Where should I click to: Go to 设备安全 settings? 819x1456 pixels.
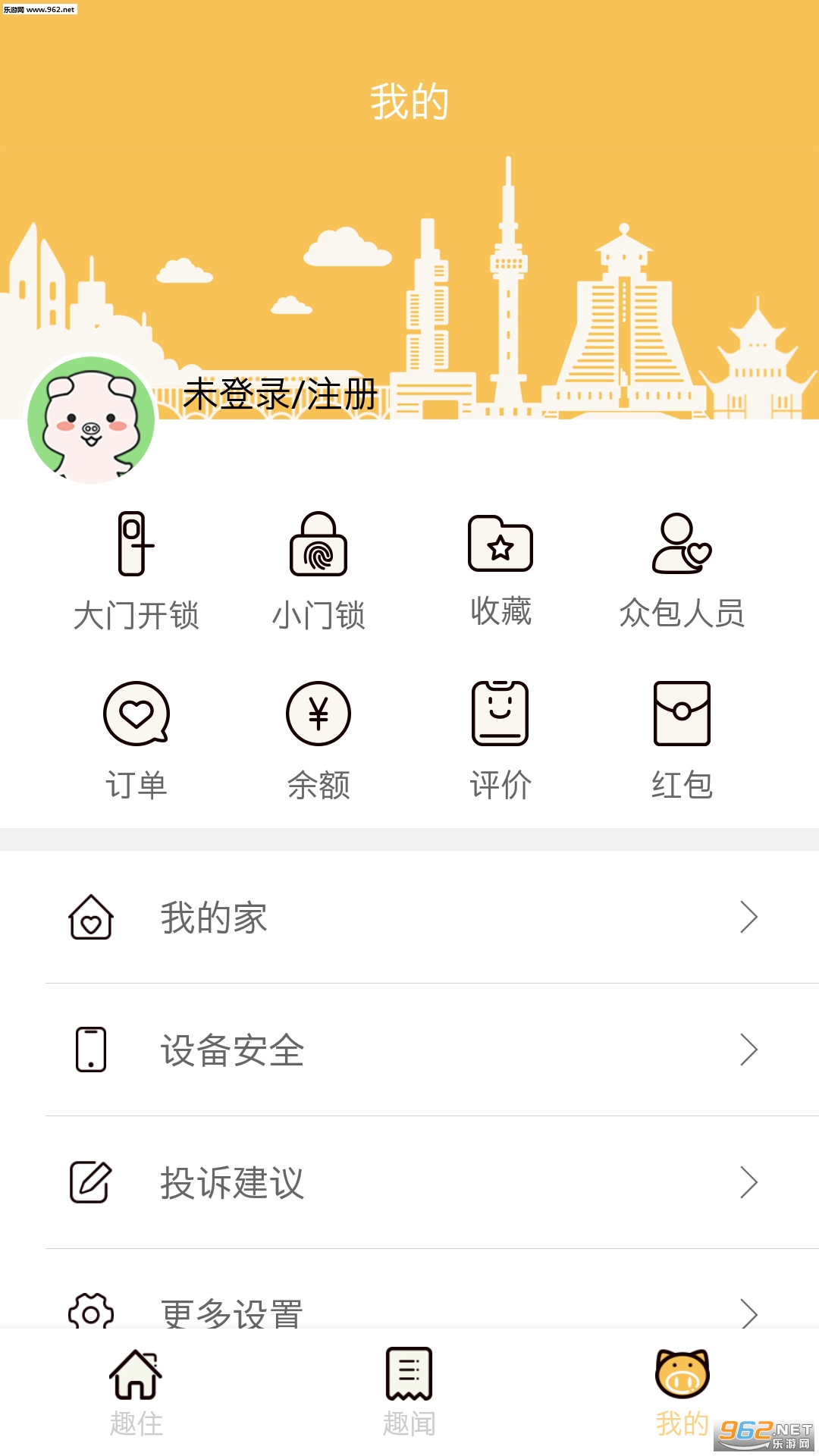(409, 1050)
